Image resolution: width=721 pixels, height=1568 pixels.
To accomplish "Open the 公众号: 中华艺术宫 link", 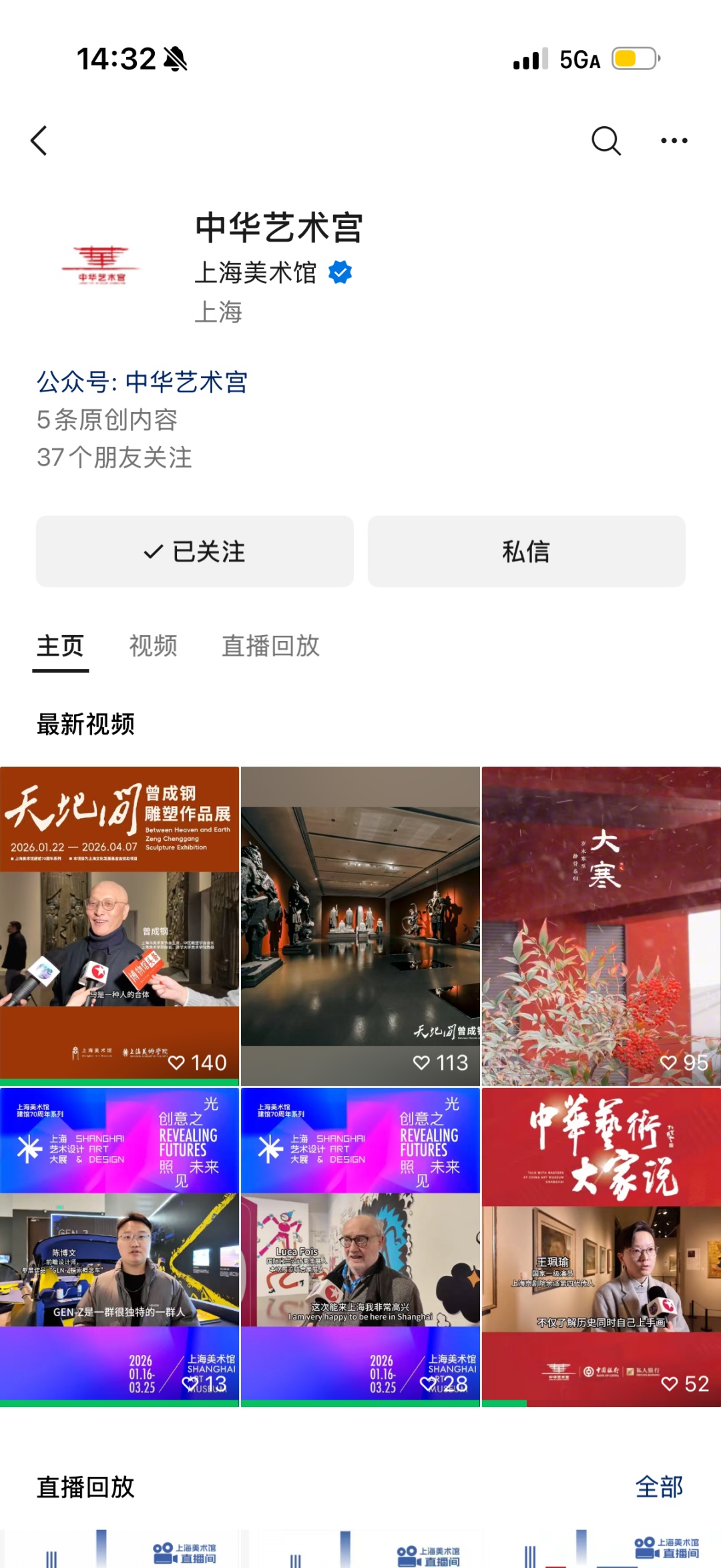I will (x=142, y=382).
